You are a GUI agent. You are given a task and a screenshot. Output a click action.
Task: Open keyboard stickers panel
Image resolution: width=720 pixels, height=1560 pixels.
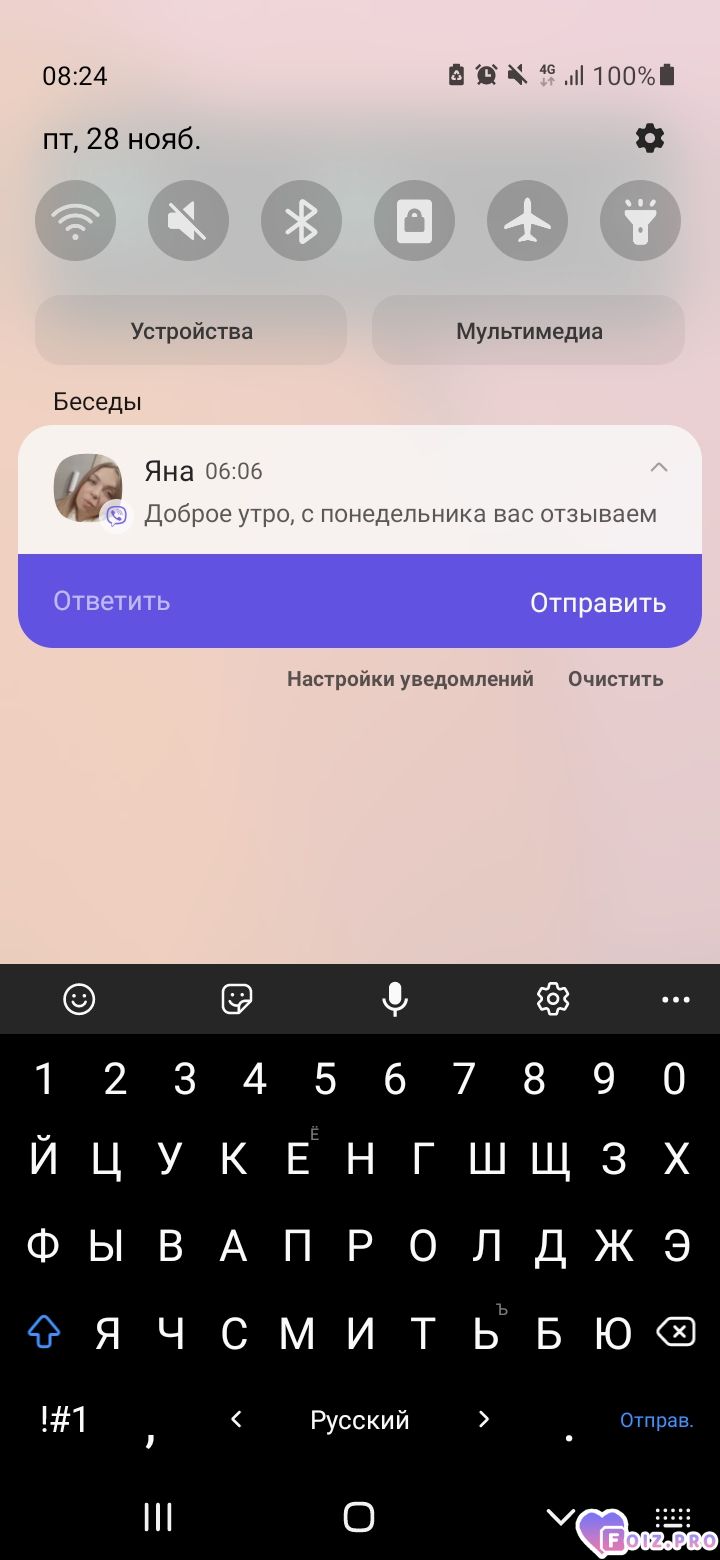click(237, 999)
